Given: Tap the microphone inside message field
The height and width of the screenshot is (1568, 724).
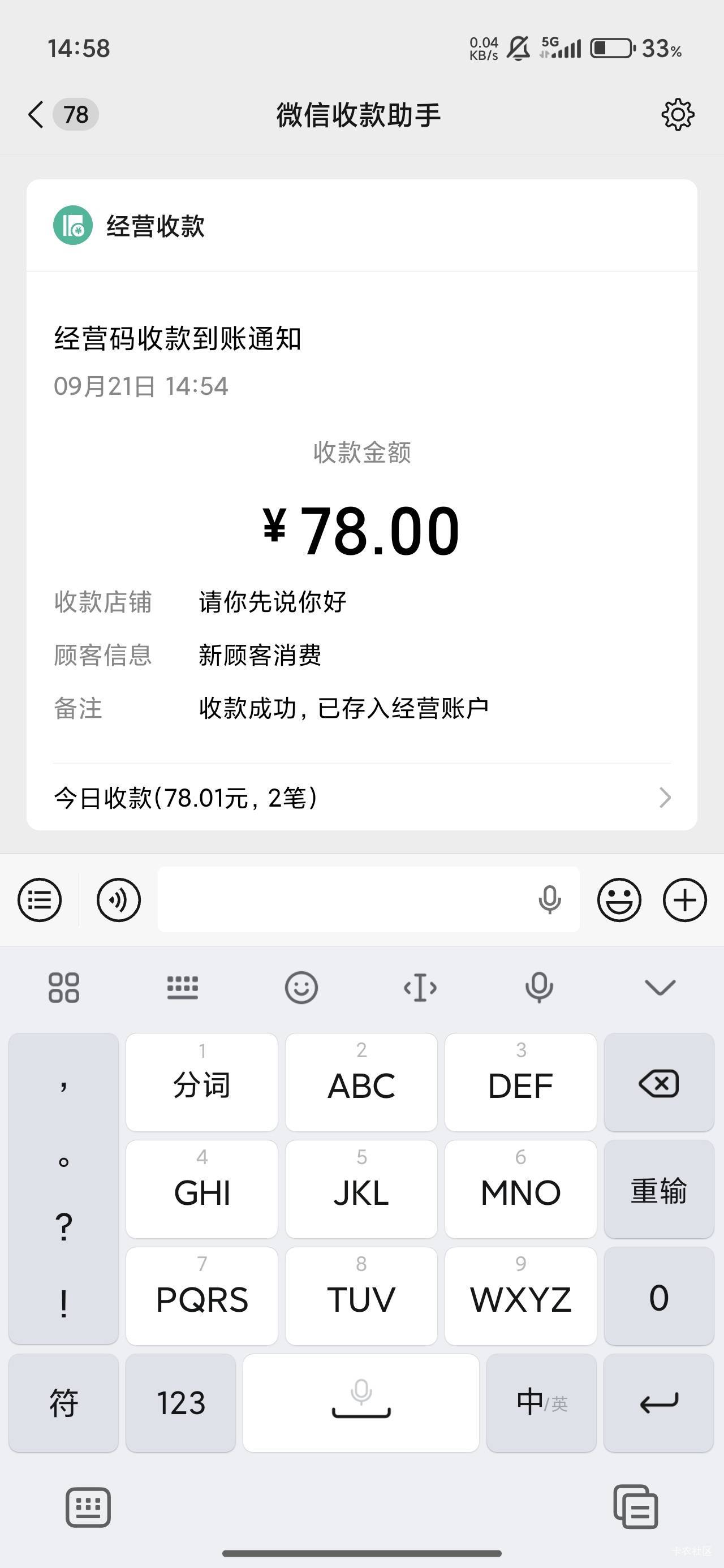Looking at the screenshot, I should [x=549, y=899].
